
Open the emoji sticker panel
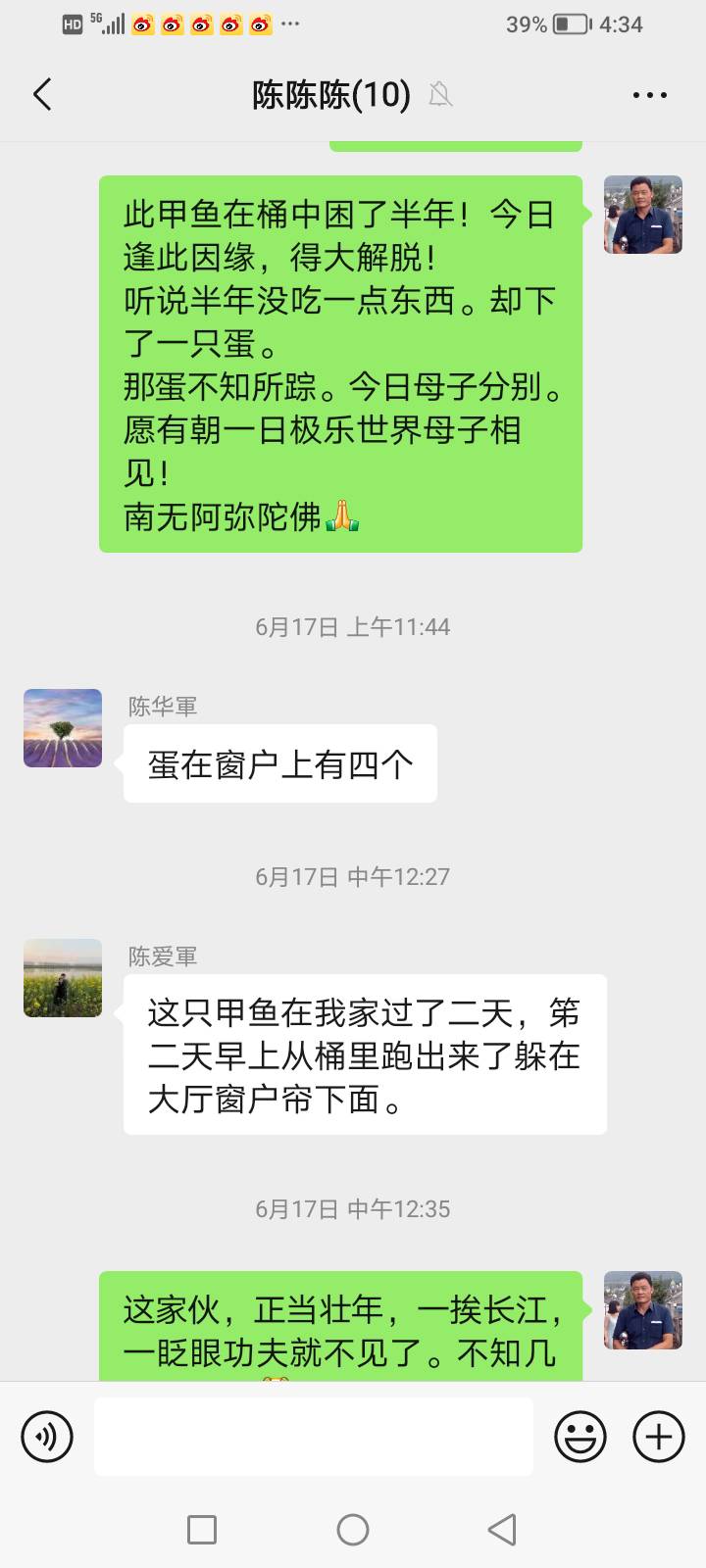click(580, 1437)
